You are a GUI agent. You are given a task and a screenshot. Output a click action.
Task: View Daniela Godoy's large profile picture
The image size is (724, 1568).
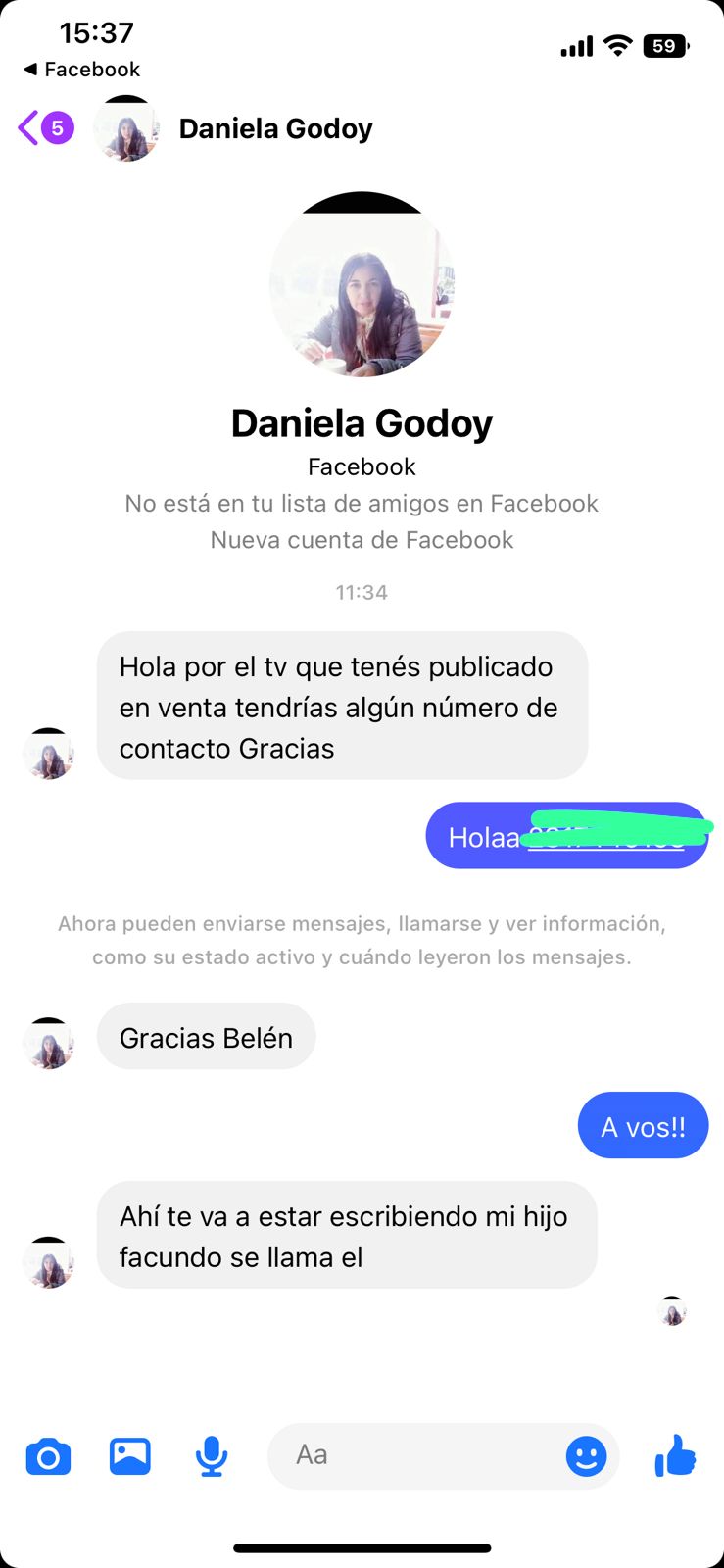(362, 285)
